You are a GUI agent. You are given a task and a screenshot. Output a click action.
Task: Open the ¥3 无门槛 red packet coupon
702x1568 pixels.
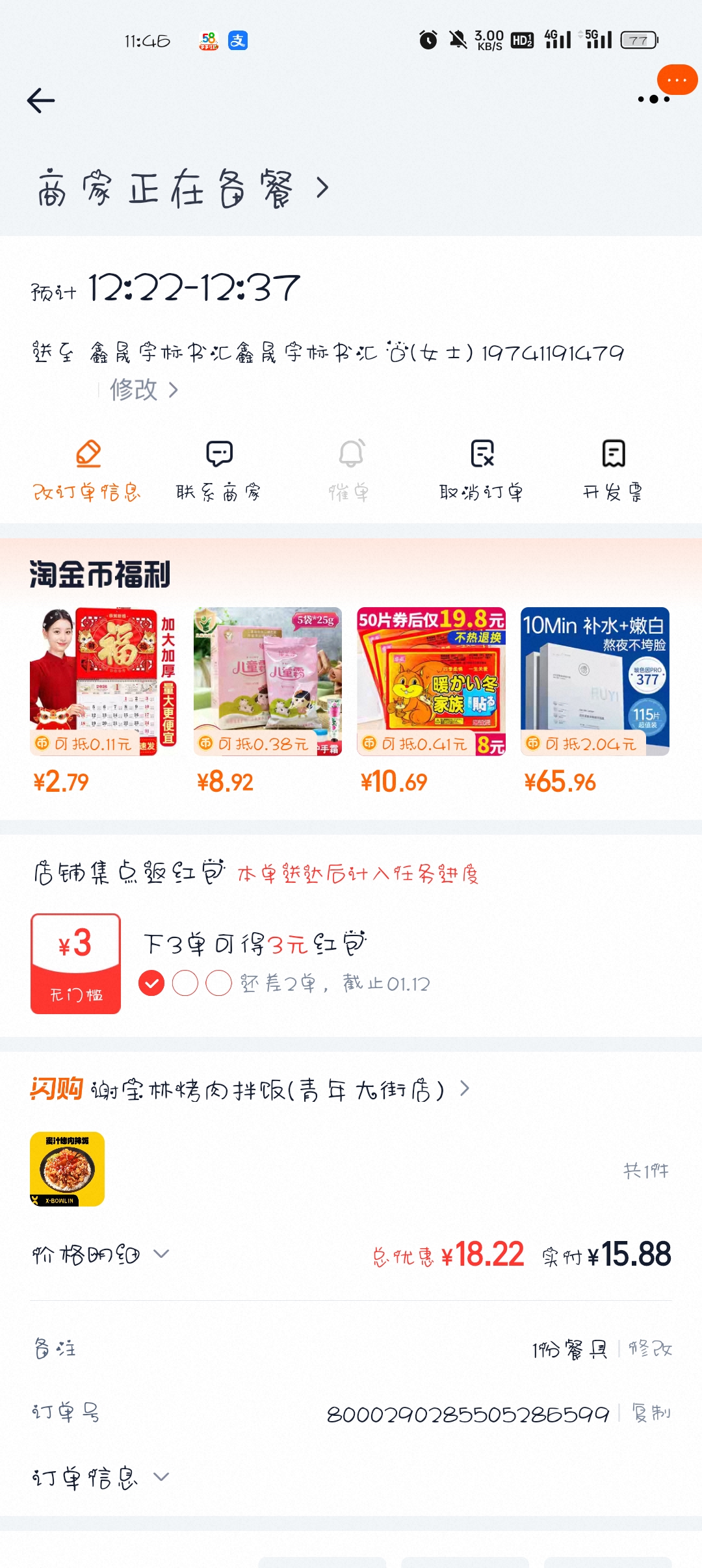point(75,963)
